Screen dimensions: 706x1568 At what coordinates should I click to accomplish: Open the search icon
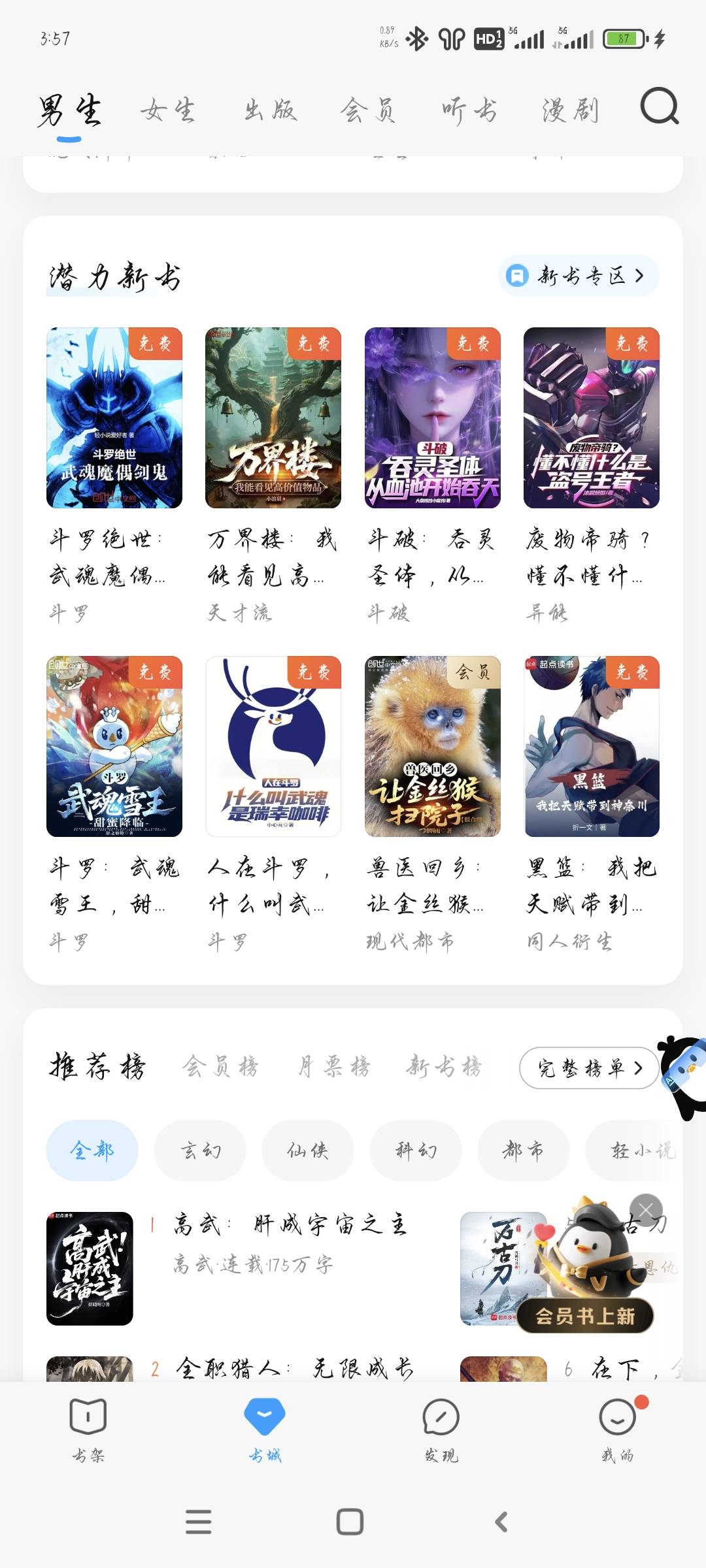coord(659,107)
